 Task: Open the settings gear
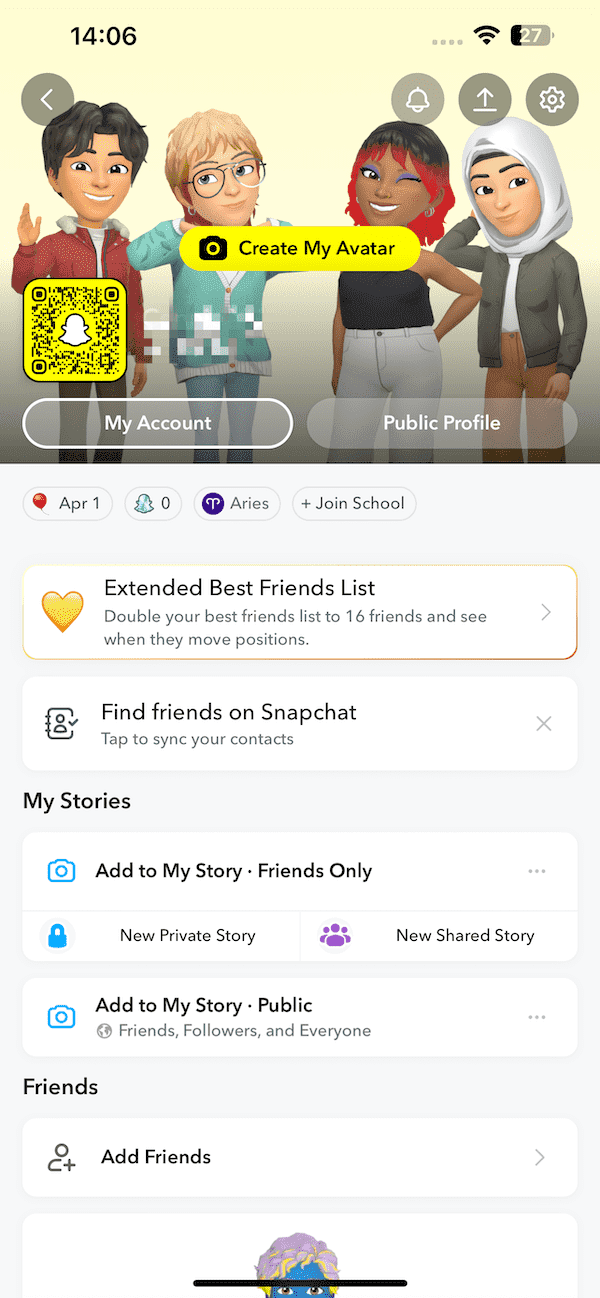[552, 100]
